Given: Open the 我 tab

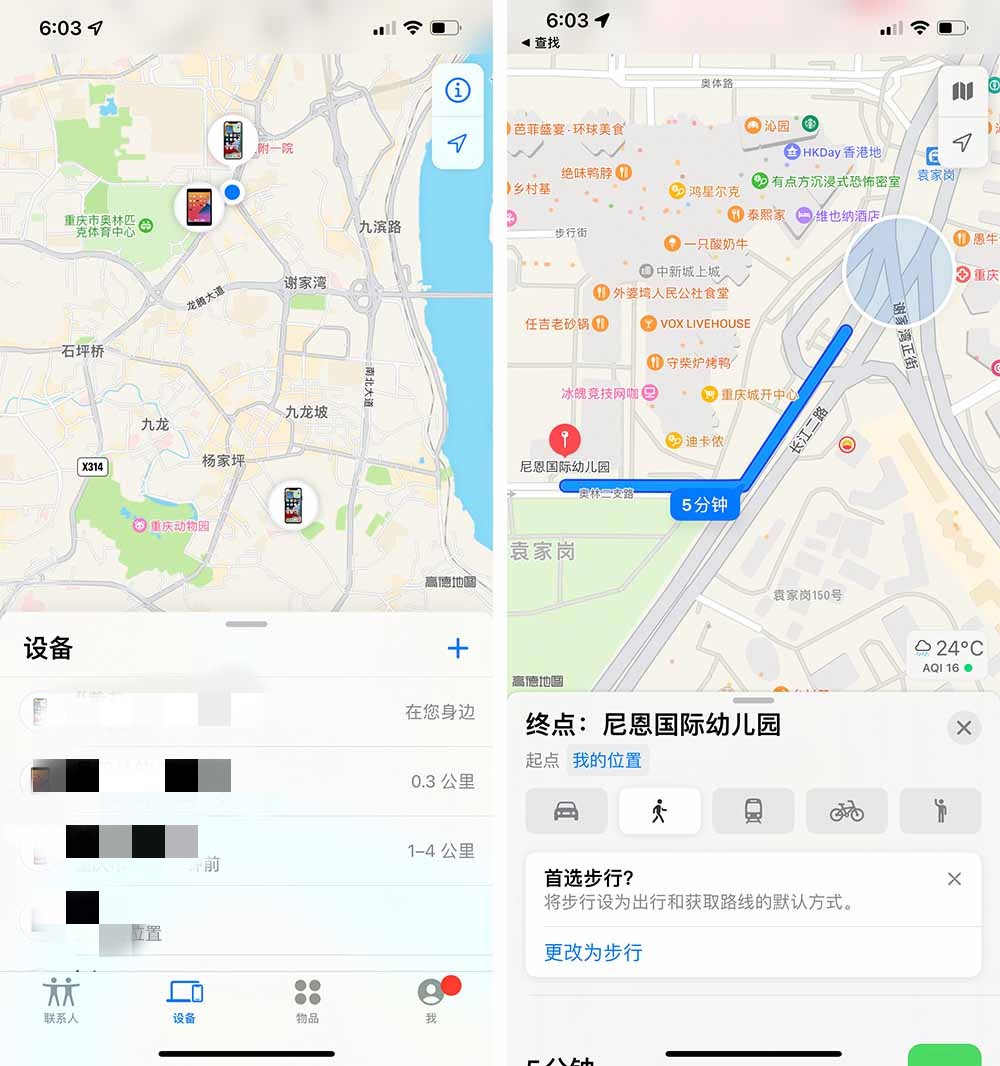Looking at the screenshot, I should (431, 1000).
